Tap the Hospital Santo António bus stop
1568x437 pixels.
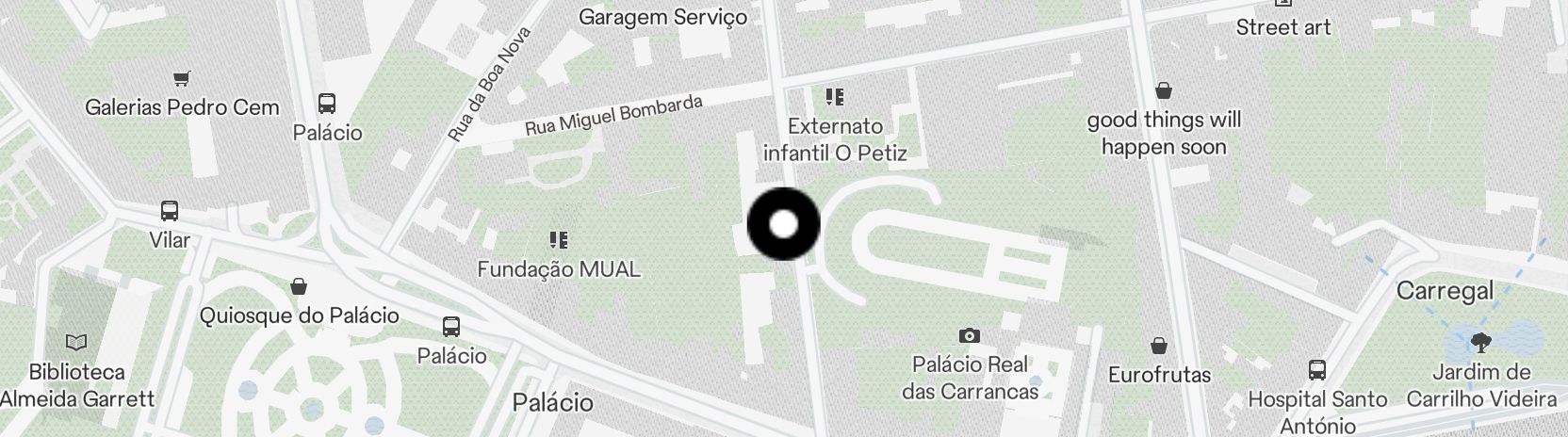(1317, 370)
